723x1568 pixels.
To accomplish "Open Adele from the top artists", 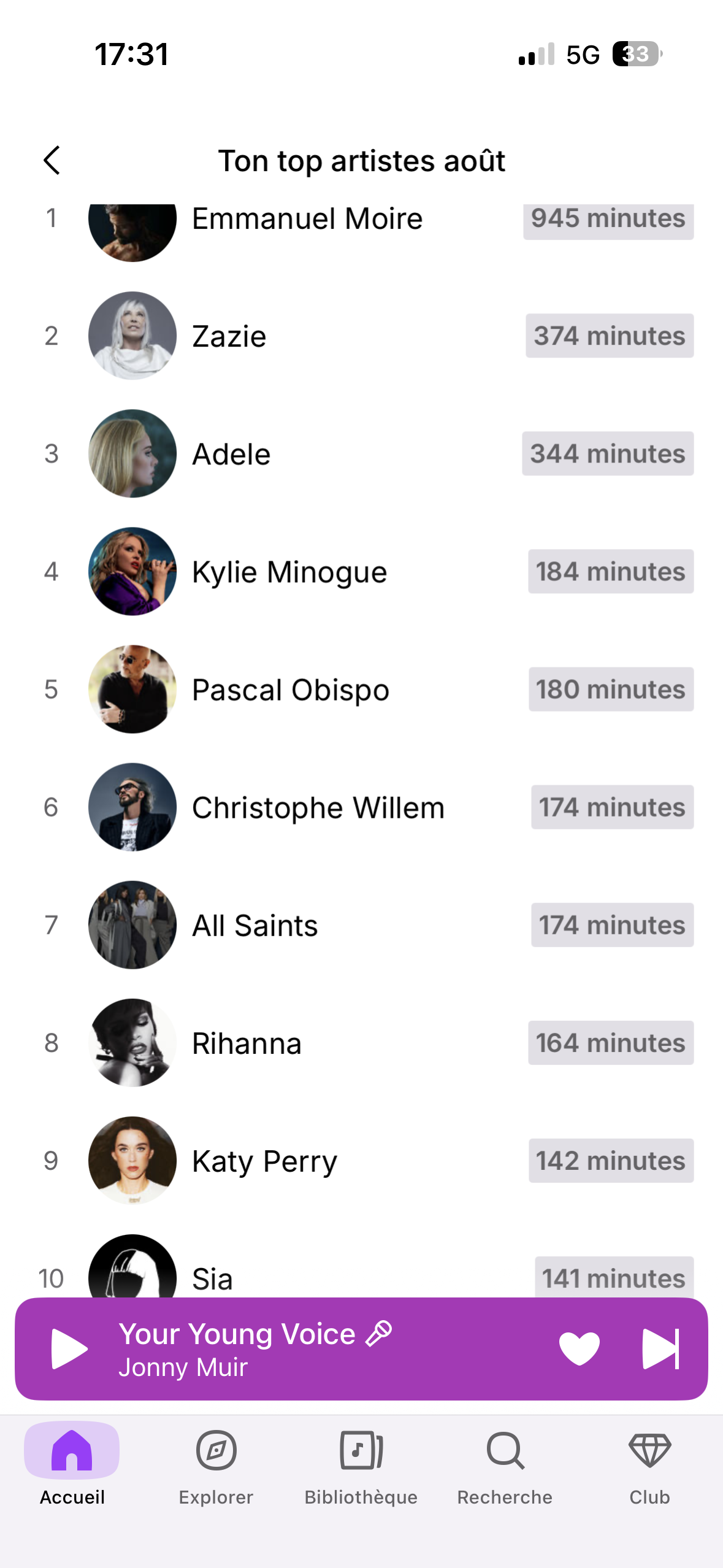I will 361,453.
